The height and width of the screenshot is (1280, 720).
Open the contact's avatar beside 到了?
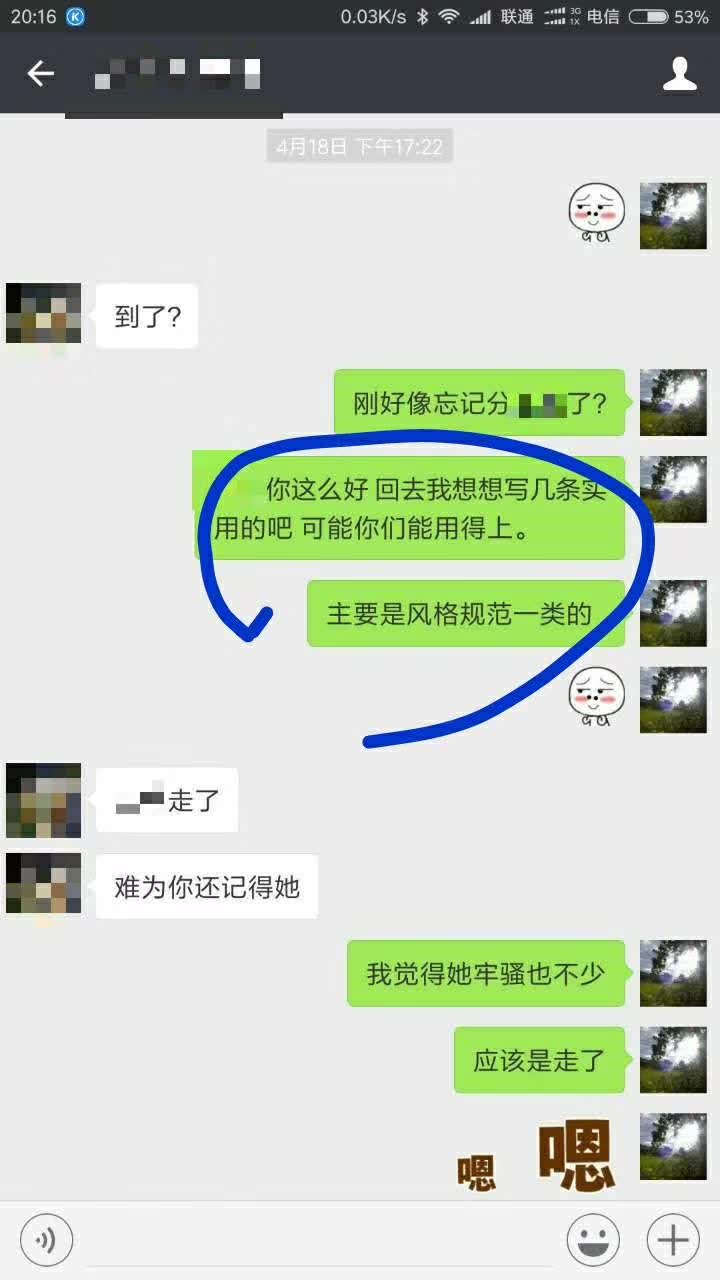click(43, 314)
